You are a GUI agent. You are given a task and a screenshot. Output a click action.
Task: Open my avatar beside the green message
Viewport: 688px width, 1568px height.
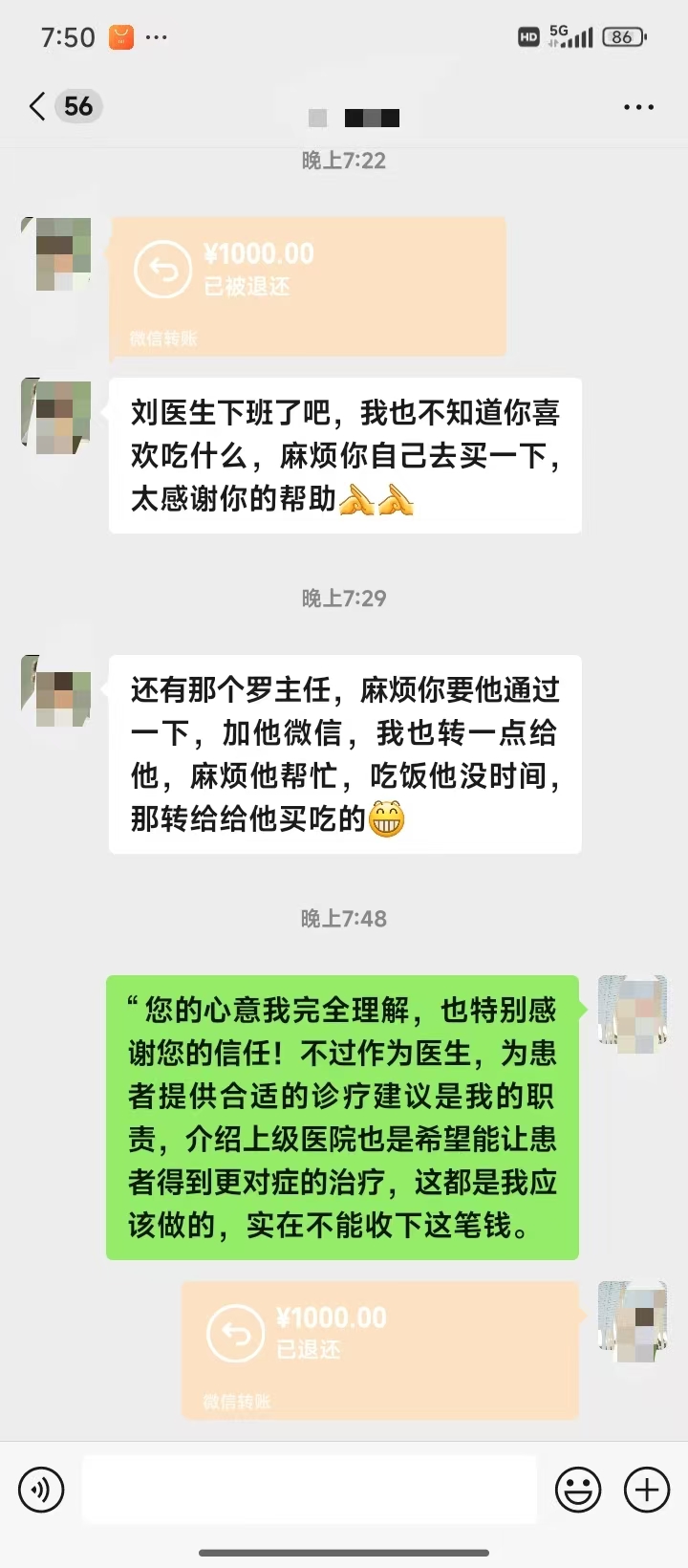click(x=632, y=1013)
